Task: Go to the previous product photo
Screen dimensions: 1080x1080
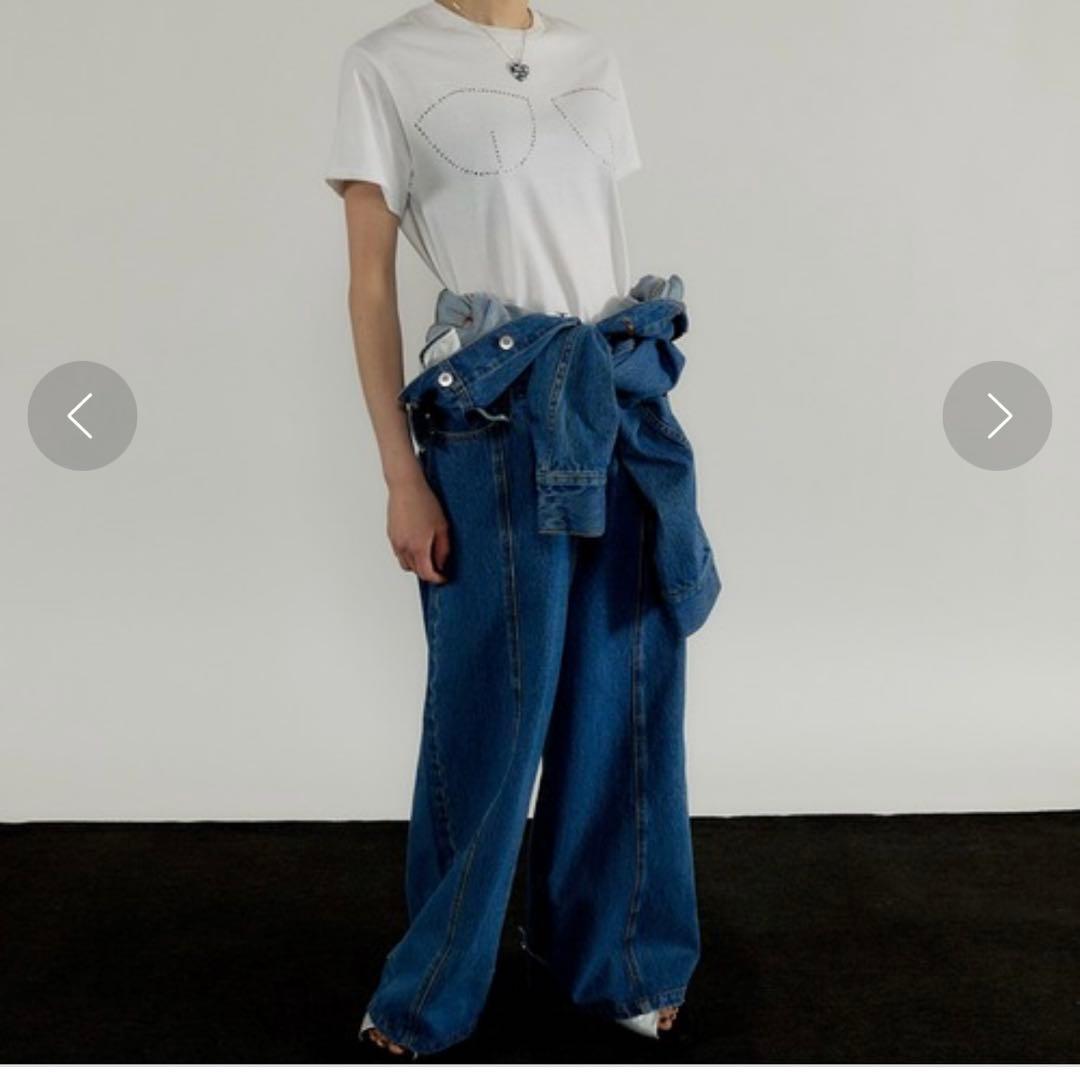Action: pos(82,415)
